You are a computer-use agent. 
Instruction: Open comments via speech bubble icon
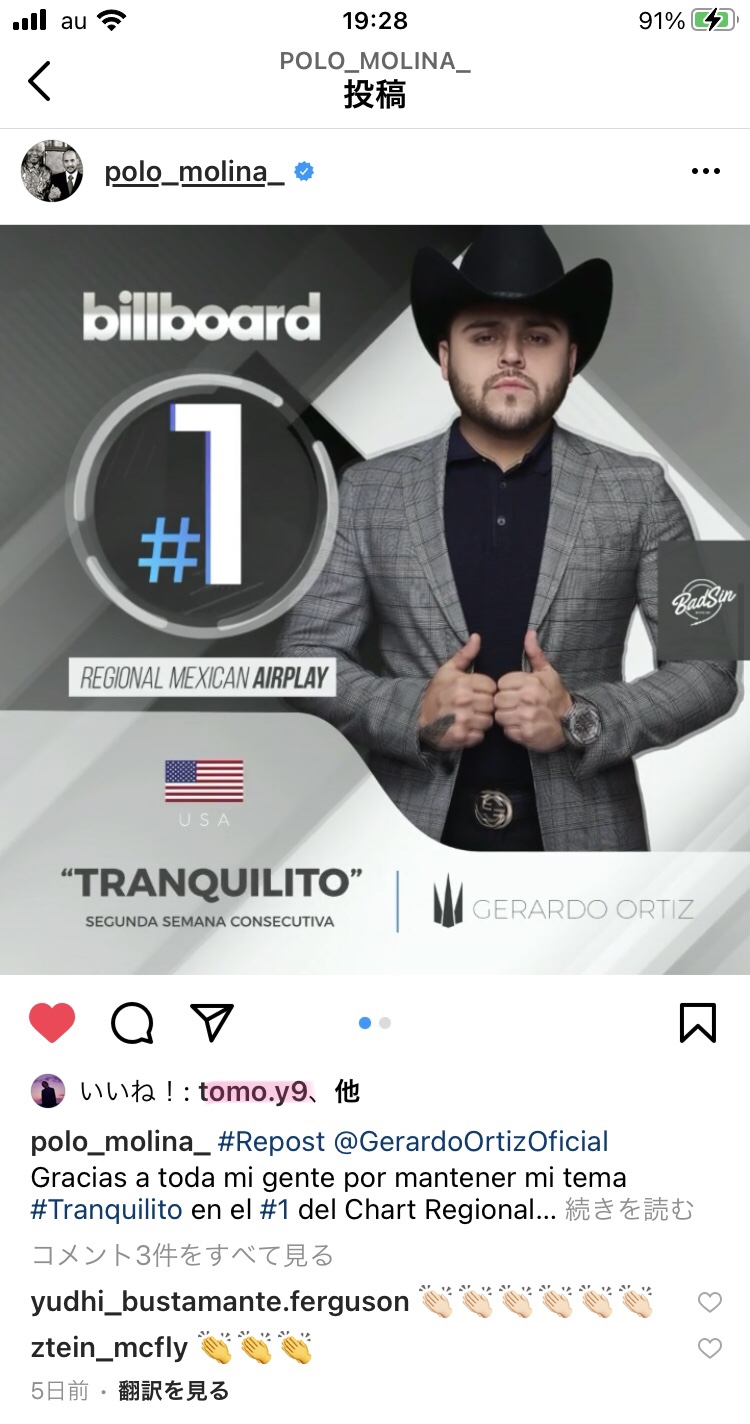coord(132,1023)
